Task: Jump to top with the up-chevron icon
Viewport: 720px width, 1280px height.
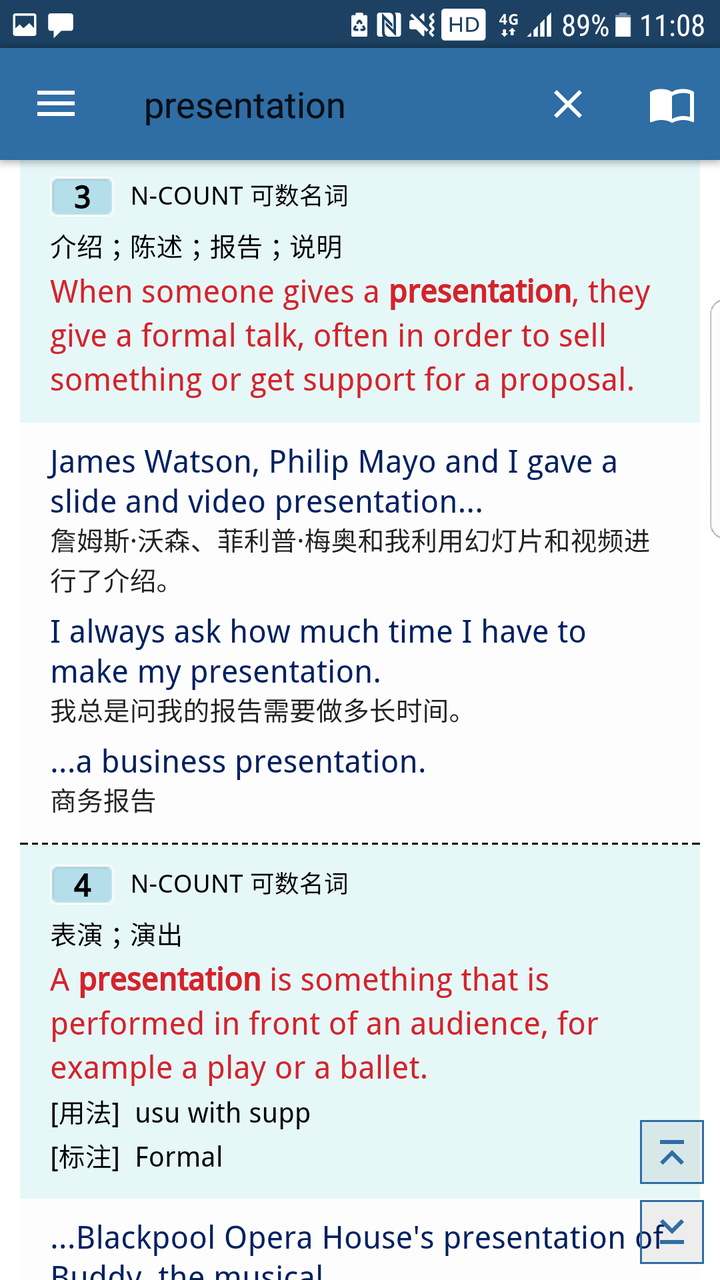Action: pos(671,1151)
